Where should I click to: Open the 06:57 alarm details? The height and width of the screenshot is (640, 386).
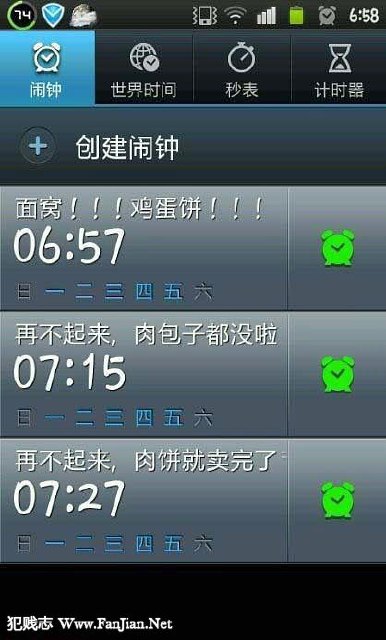tap(144, 248)
